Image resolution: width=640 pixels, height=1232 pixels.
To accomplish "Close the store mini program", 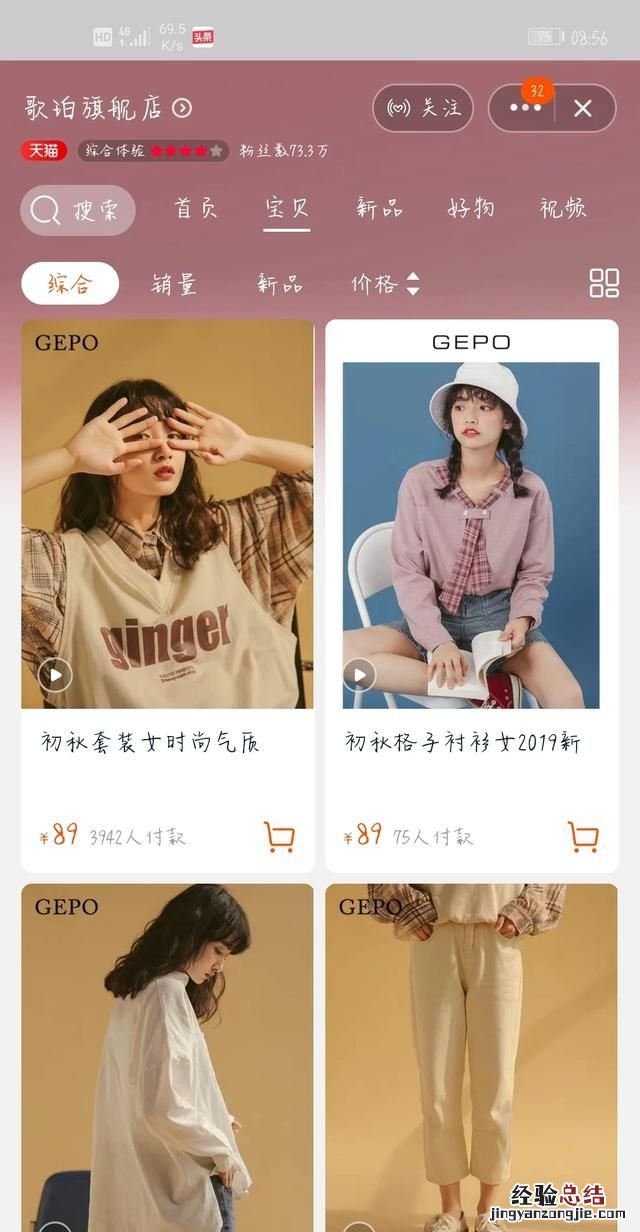I will (x=583, y=108).
